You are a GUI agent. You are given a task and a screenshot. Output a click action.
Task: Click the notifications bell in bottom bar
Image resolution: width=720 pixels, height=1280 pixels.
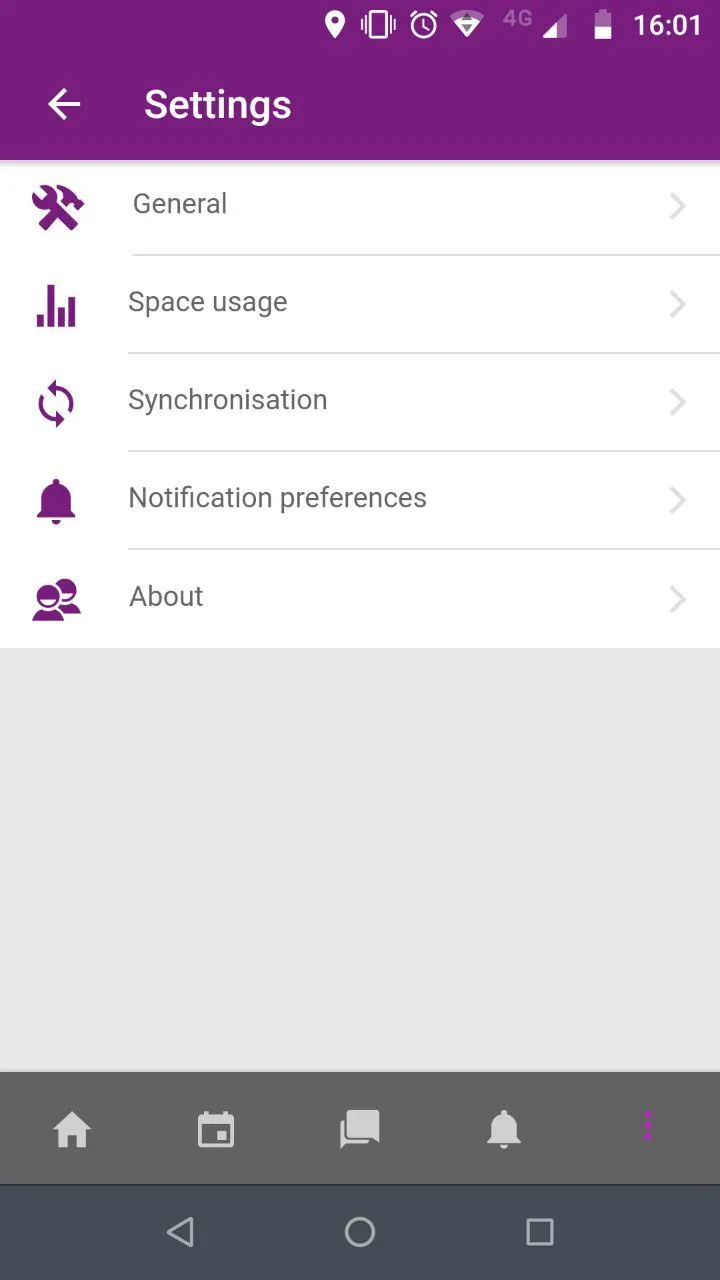coord(504,1129)
